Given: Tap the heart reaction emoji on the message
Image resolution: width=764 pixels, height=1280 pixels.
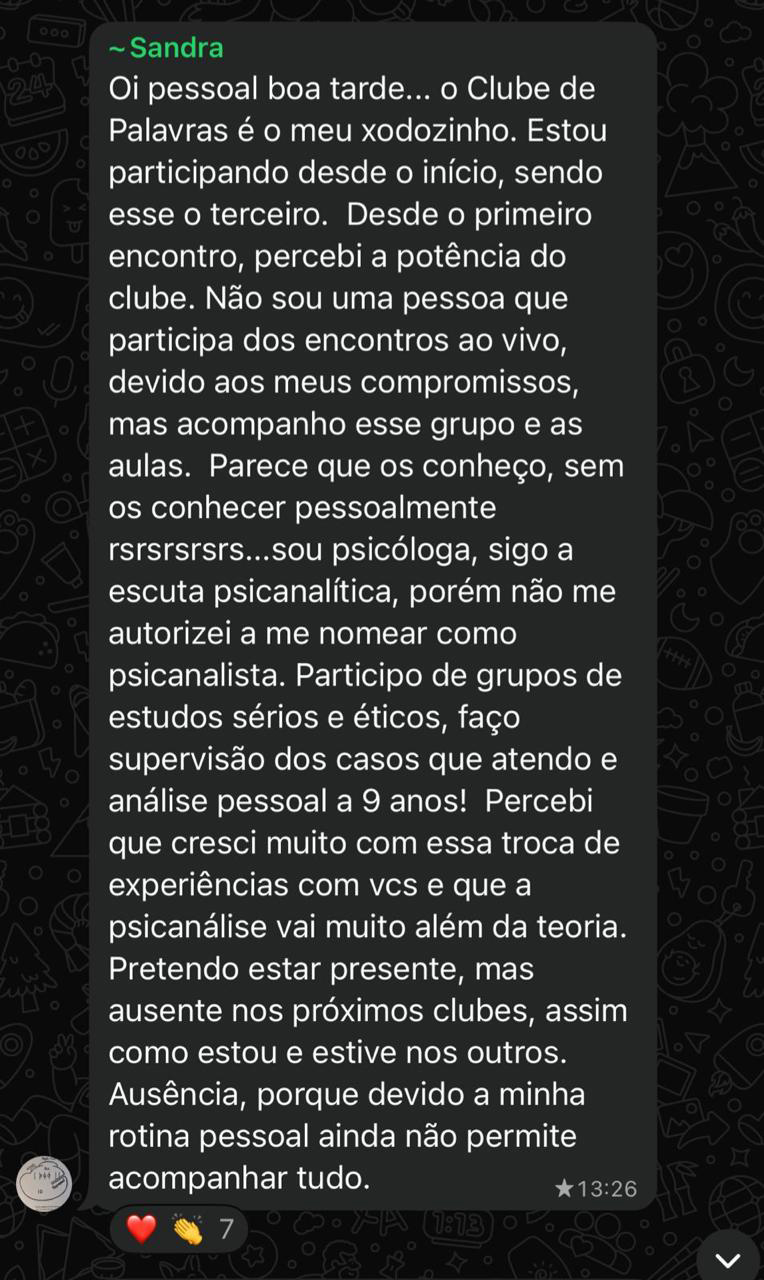Looking at the screenshot, I should pos(140,1228).
